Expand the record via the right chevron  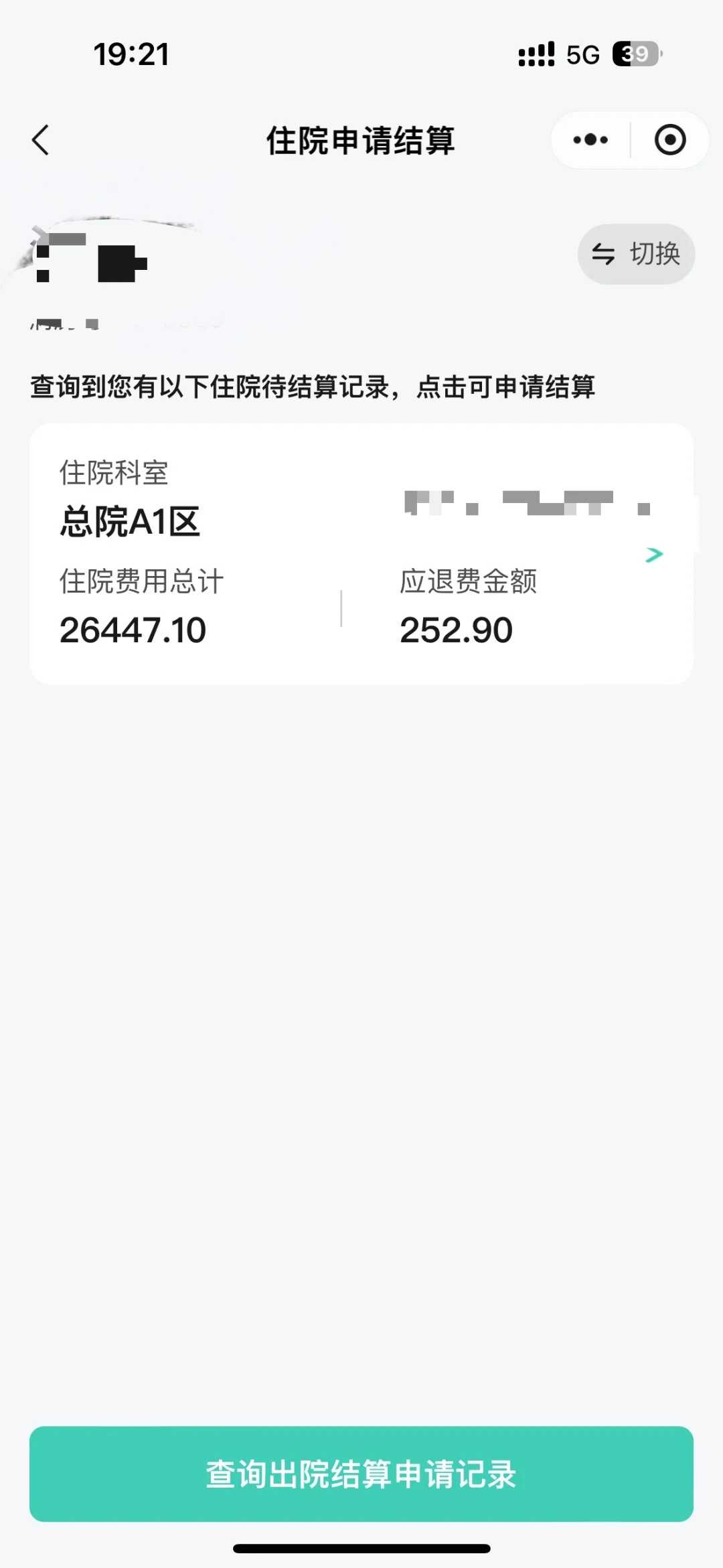[653, 555]
